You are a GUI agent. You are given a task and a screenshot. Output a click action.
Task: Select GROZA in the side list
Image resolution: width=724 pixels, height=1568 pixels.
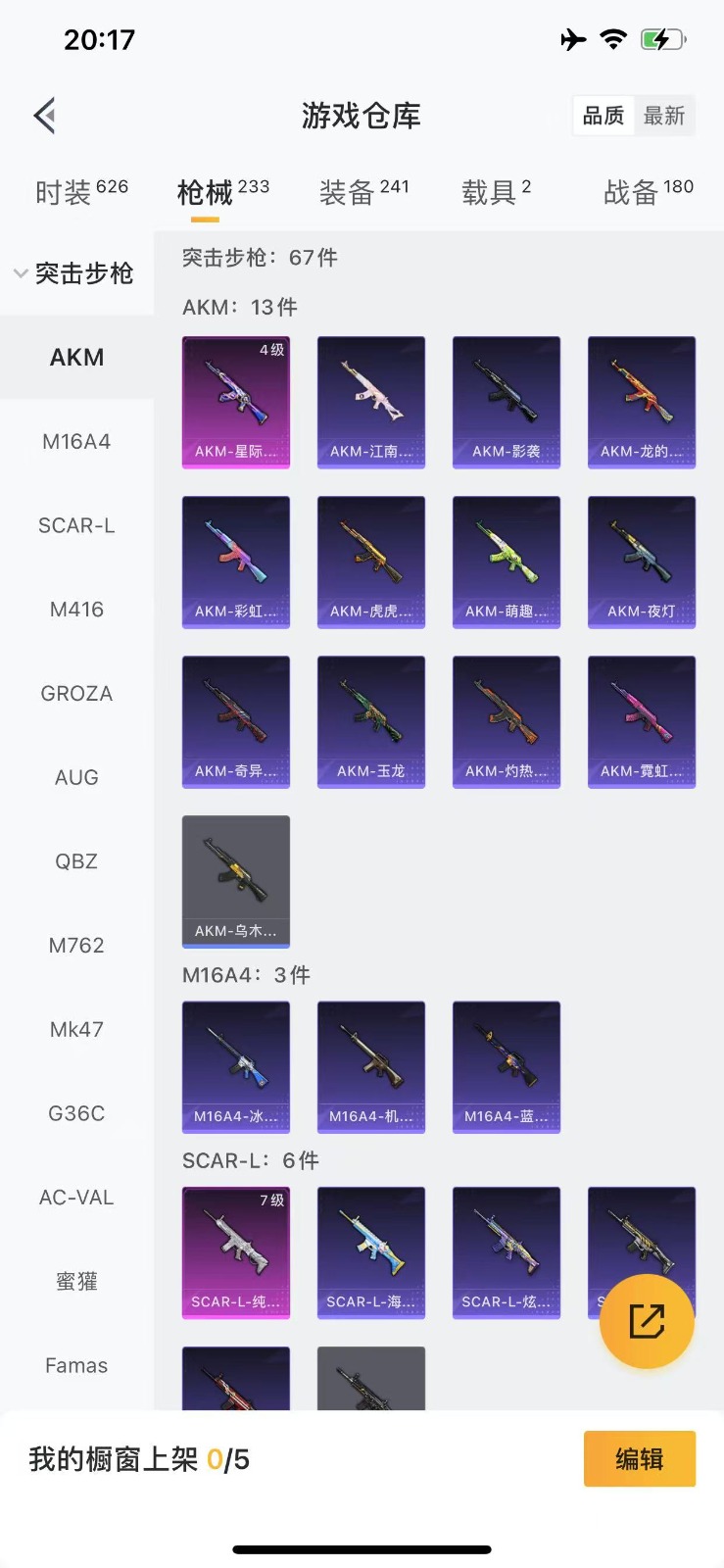(76, 694)
